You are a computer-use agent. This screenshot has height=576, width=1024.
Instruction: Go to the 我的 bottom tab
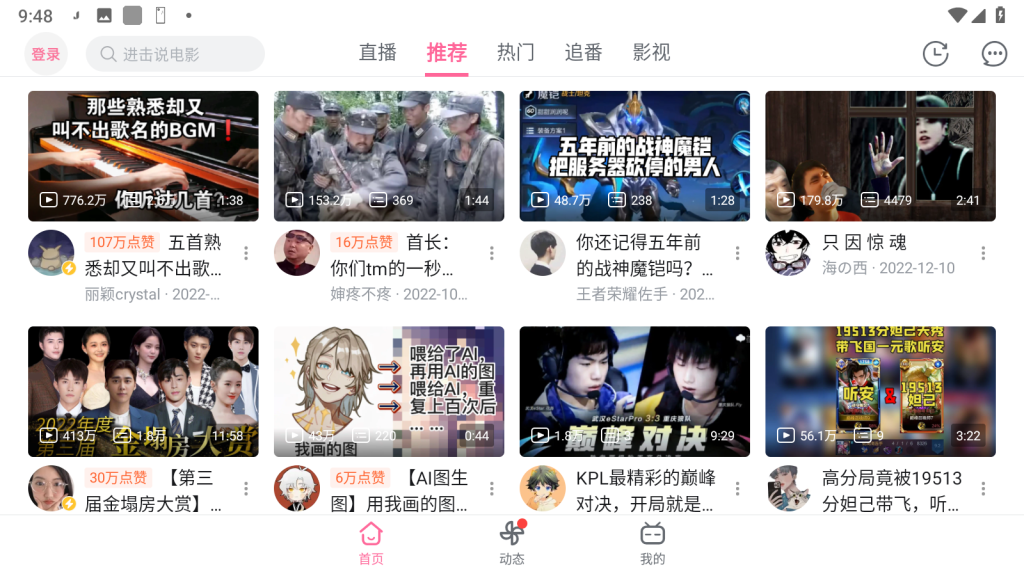click(x=653, y=543)
